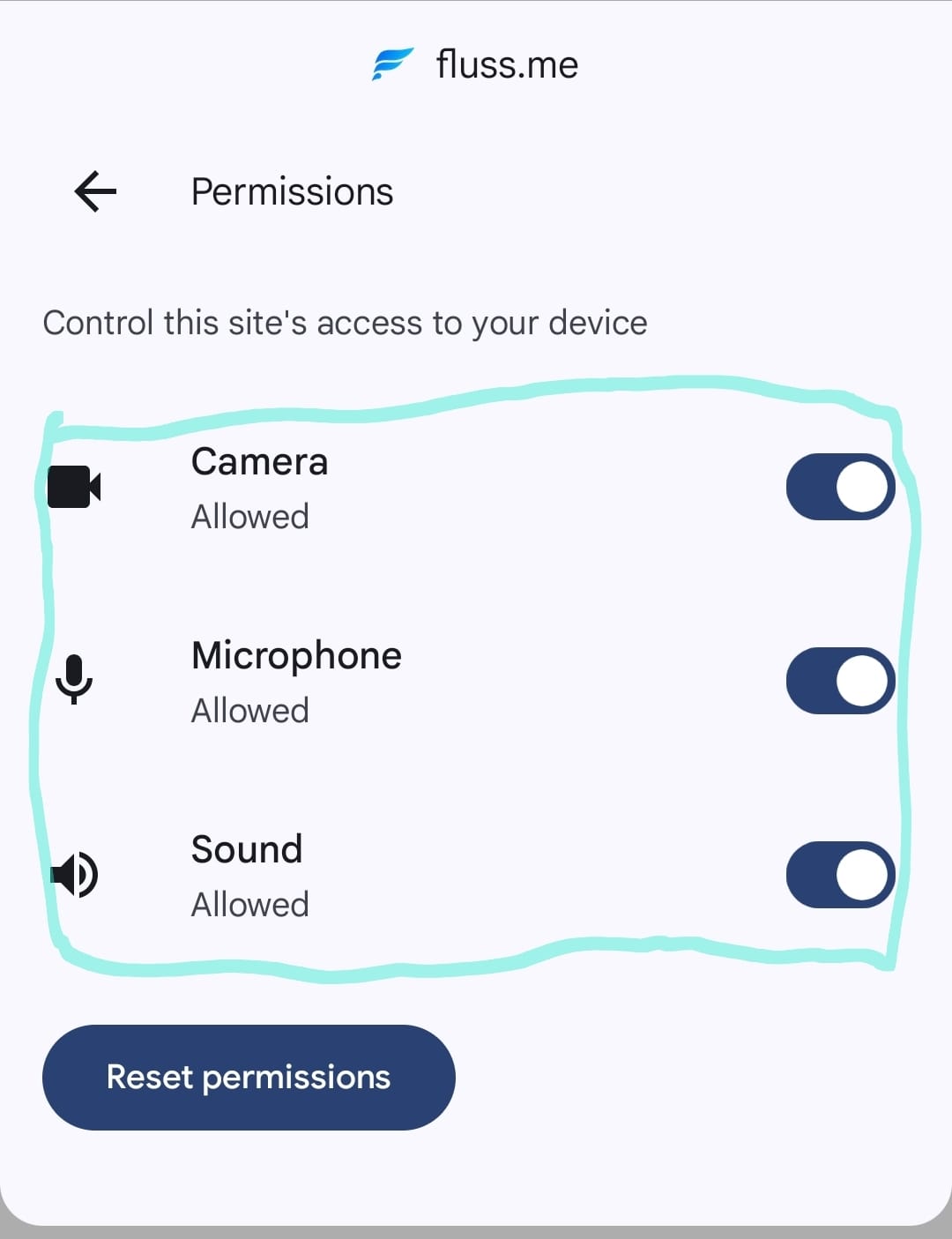Switch off the Sound permission
952x1239 pixels.
click(839, 875)
